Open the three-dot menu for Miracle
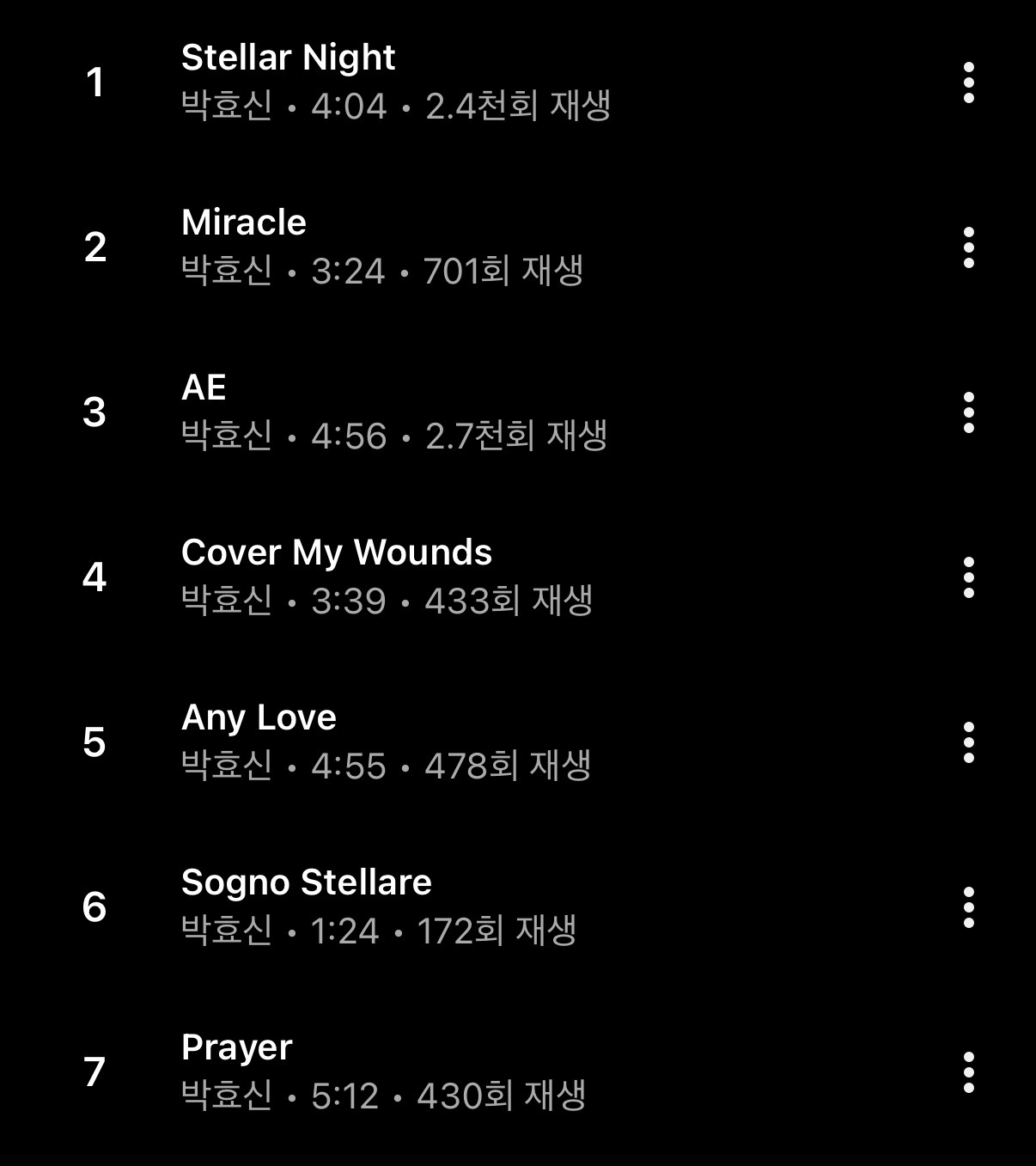 click(968, 247)
